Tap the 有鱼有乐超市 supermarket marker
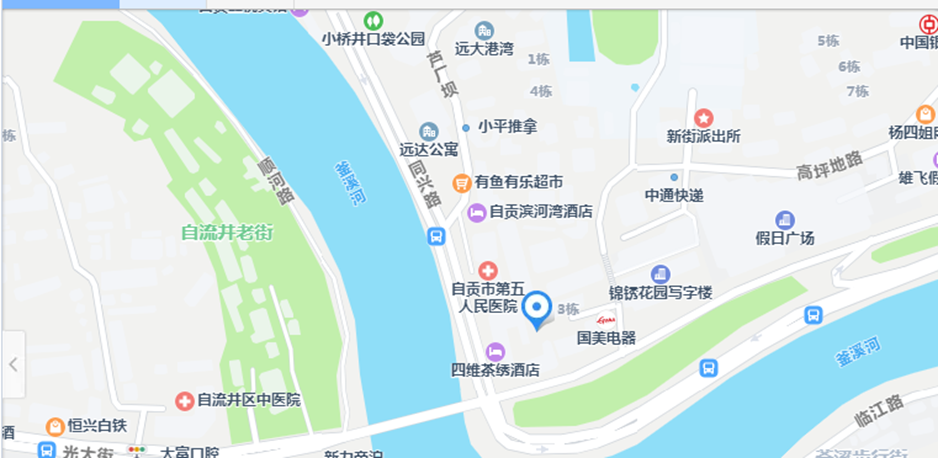 461,182
